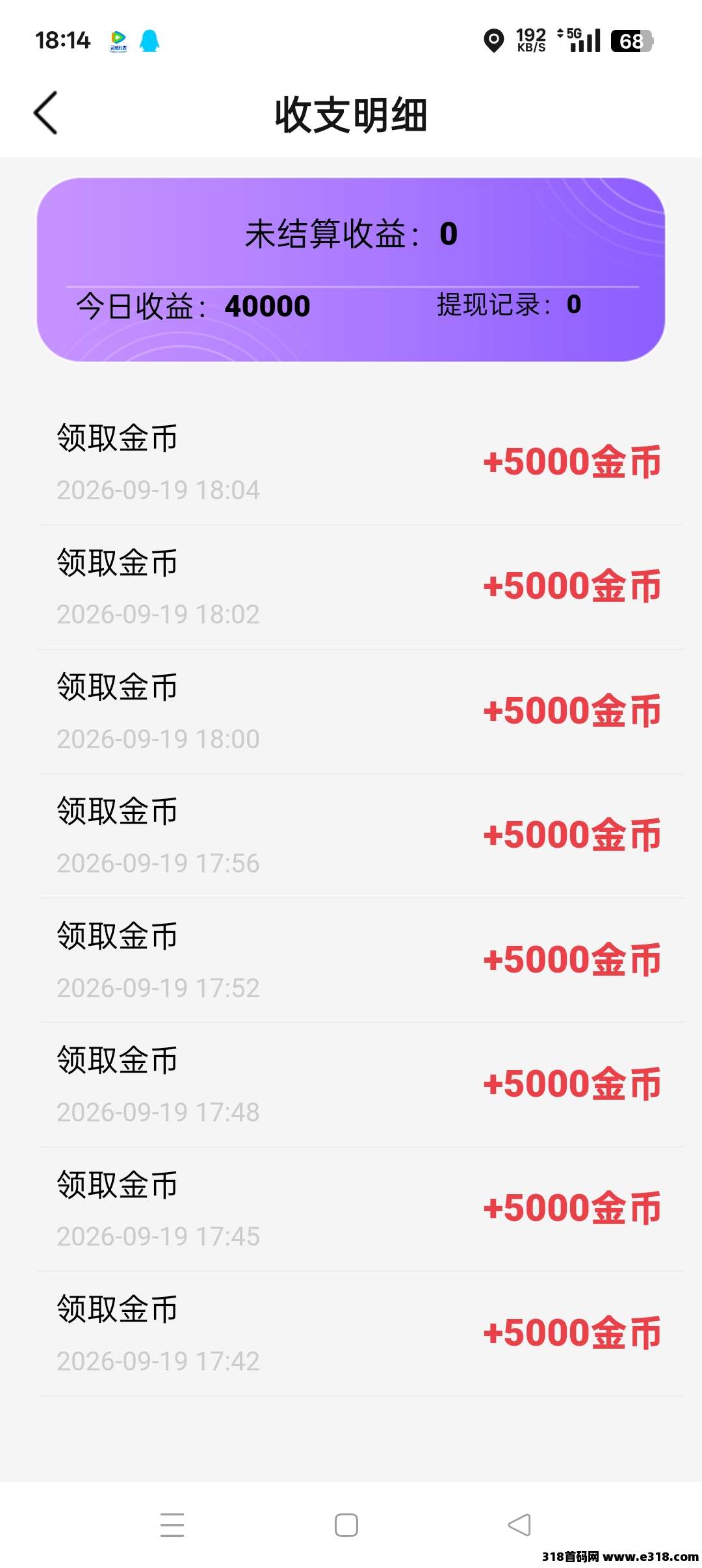Tap the system home button
The image size is (702, 1568).
coord(346,1524)
